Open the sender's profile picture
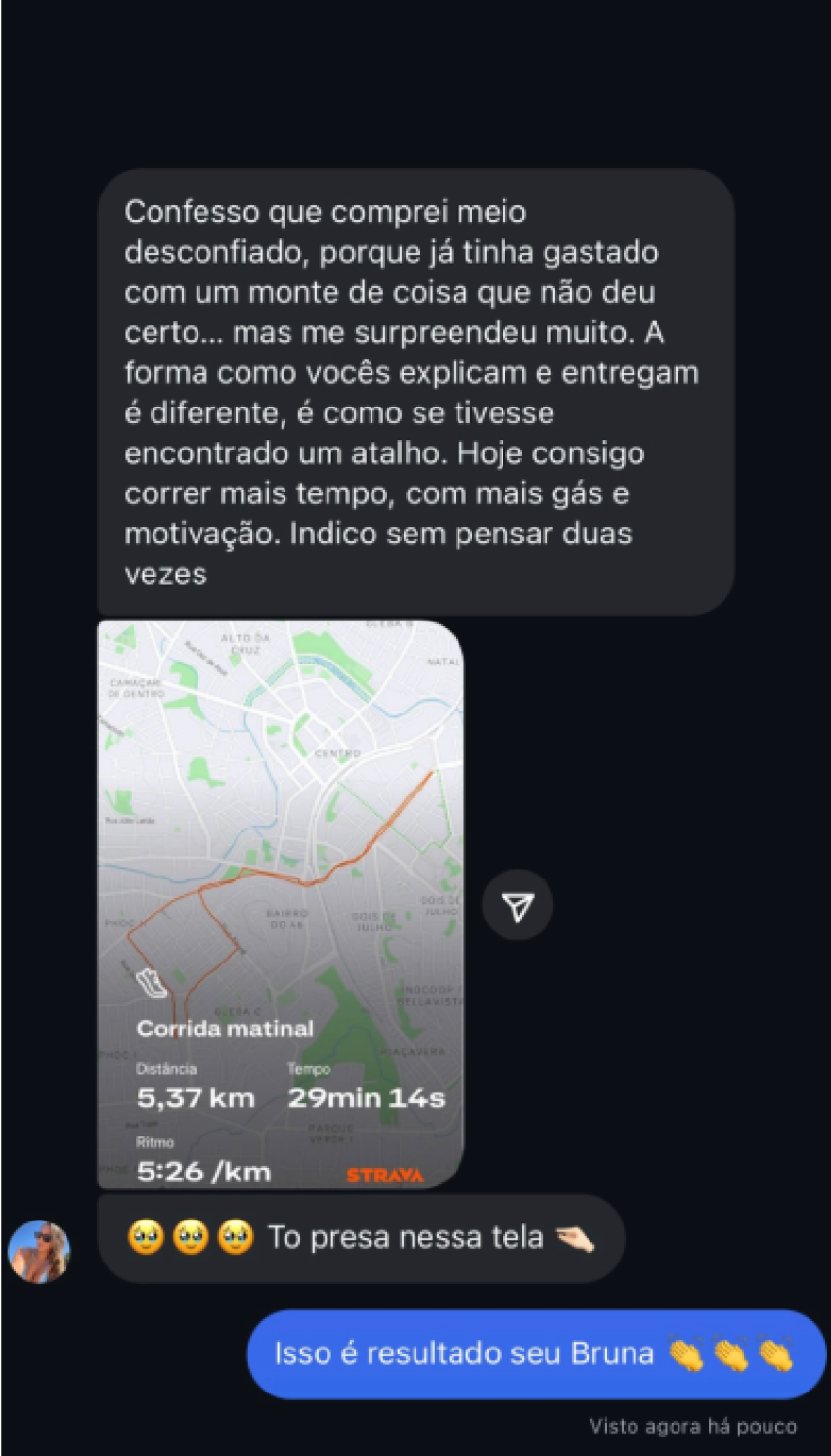The width and height of the screenshot is (831, 1456). 39,1251
